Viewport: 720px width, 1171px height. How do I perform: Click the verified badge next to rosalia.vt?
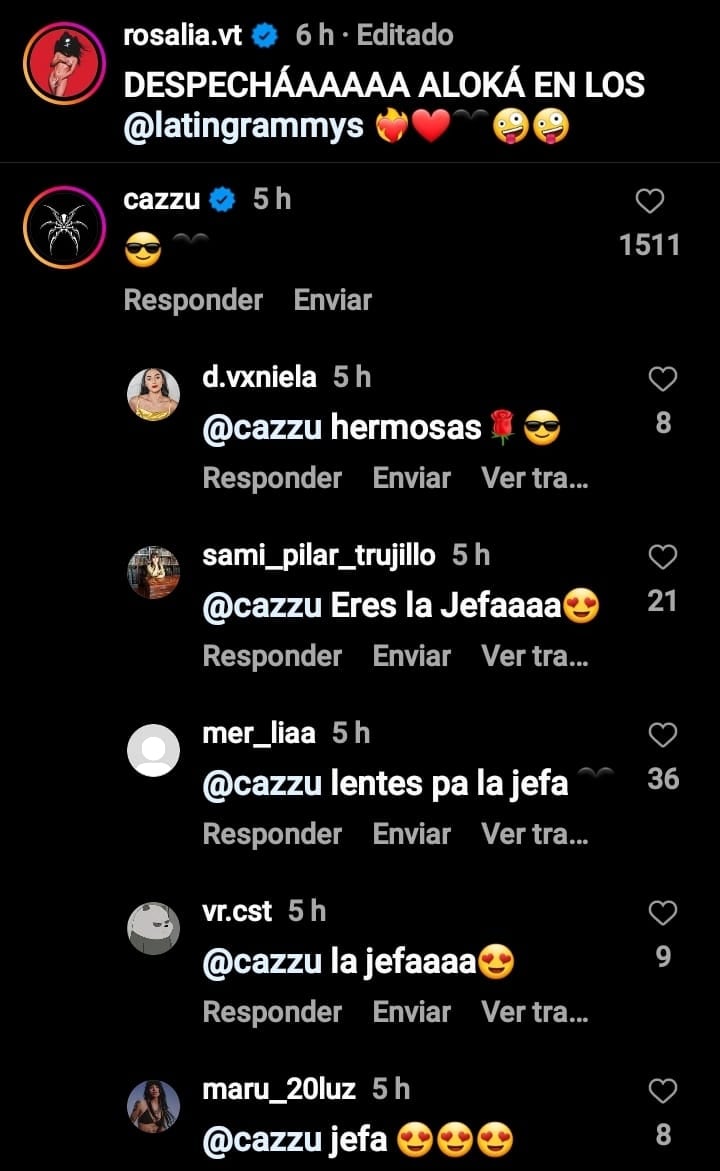tap(262, 33)
